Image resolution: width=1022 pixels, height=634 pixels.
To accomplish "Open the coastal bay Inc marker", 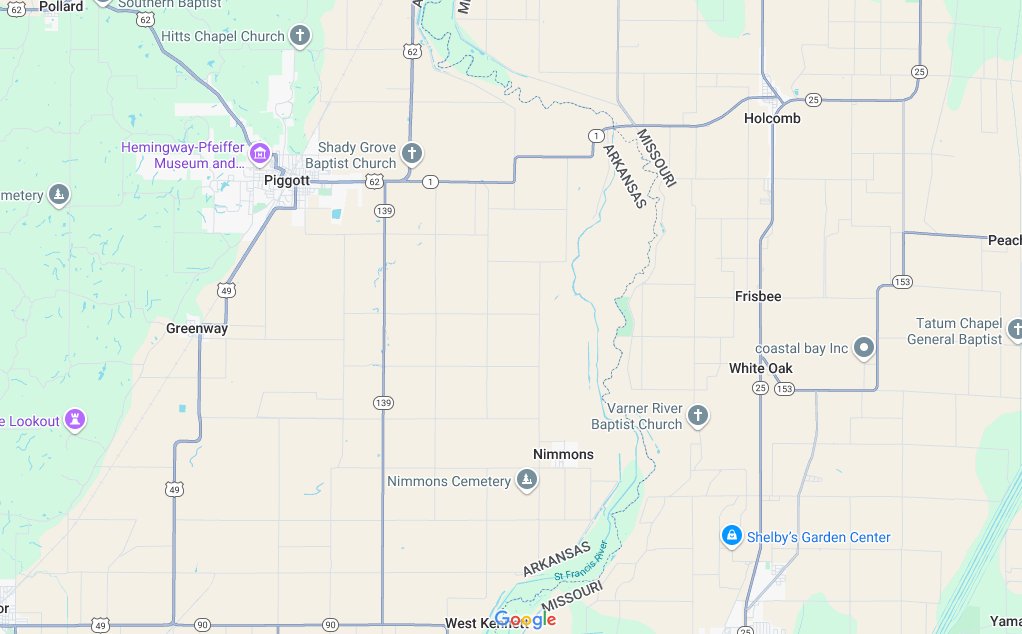I will click(x=865, y=348).
